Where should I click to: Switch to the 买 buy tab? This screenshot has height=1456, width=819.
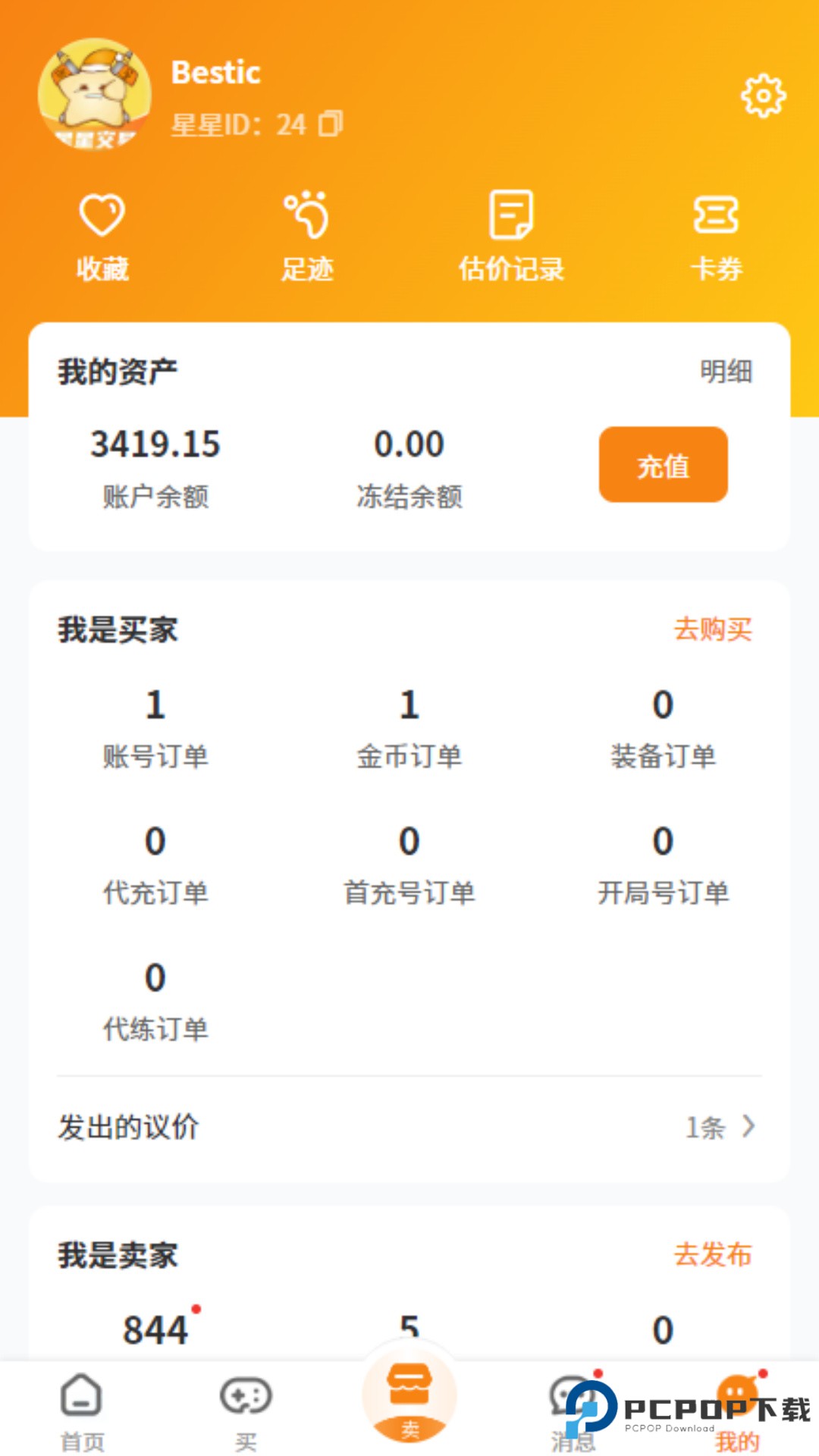246,1410
